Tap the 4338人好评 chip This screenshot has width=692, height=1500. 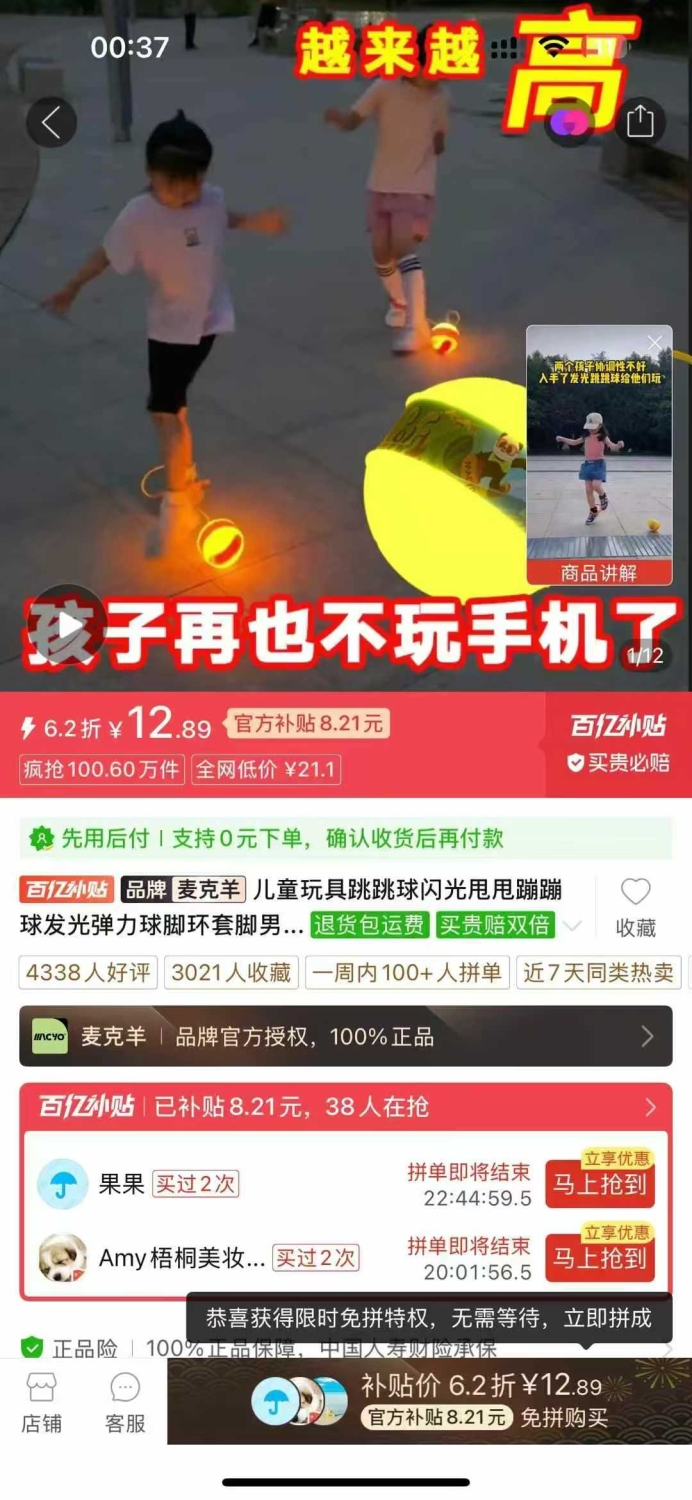[89, 972]
